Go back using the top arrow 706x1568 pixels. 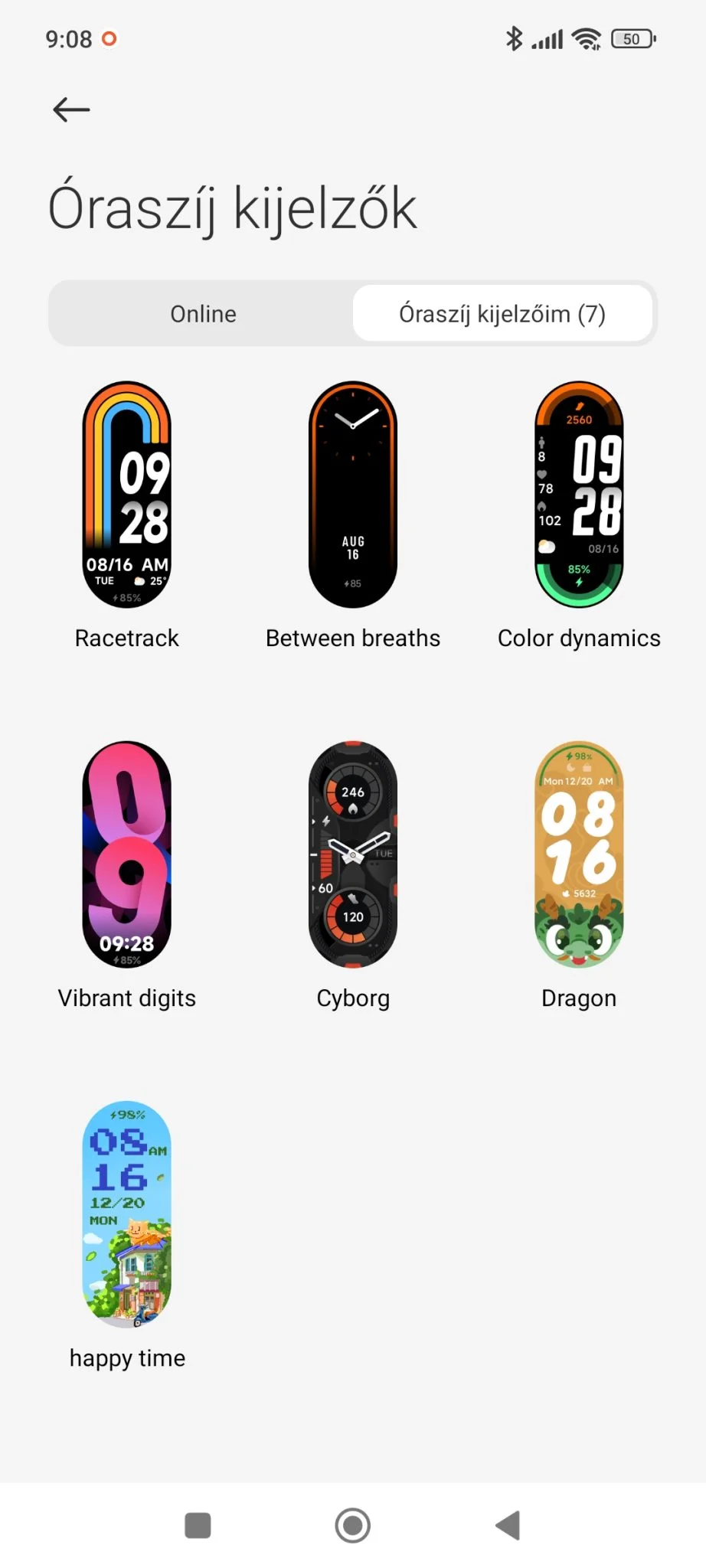pos(71,109)
